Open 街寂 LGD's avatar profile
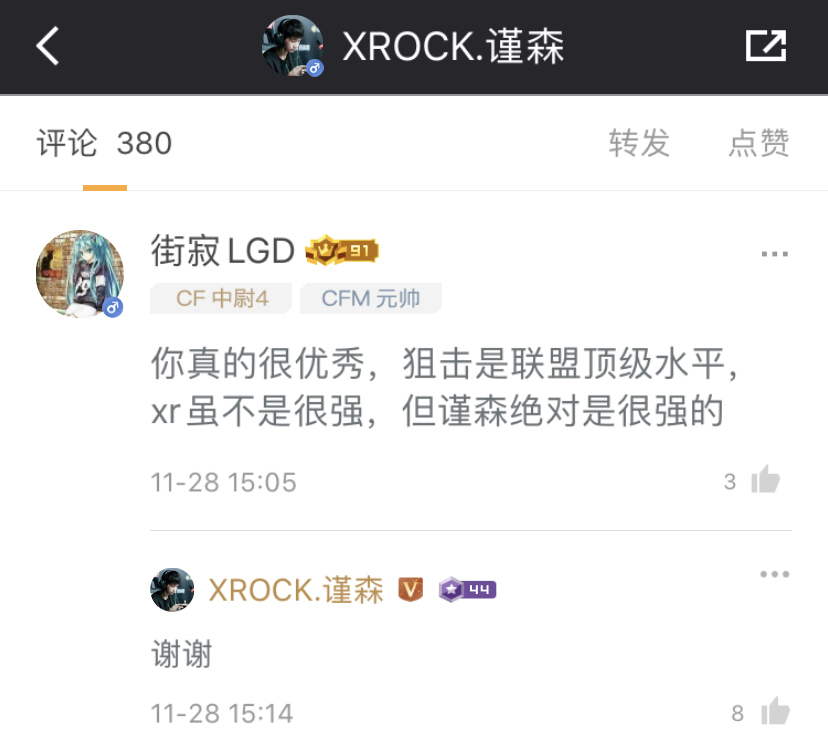 point(80,273)
